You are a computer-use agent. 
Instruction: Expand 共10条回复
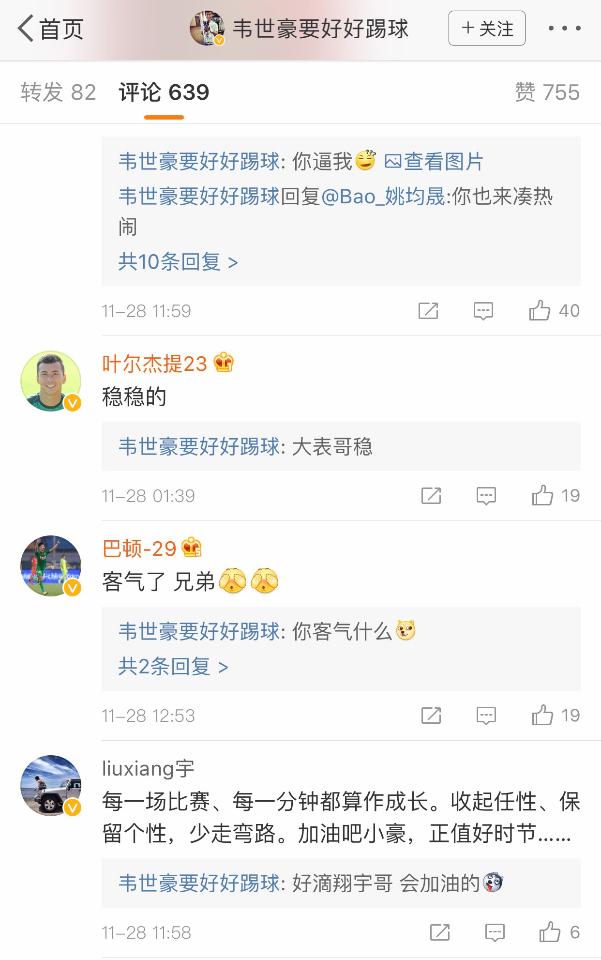click(178, 262)
